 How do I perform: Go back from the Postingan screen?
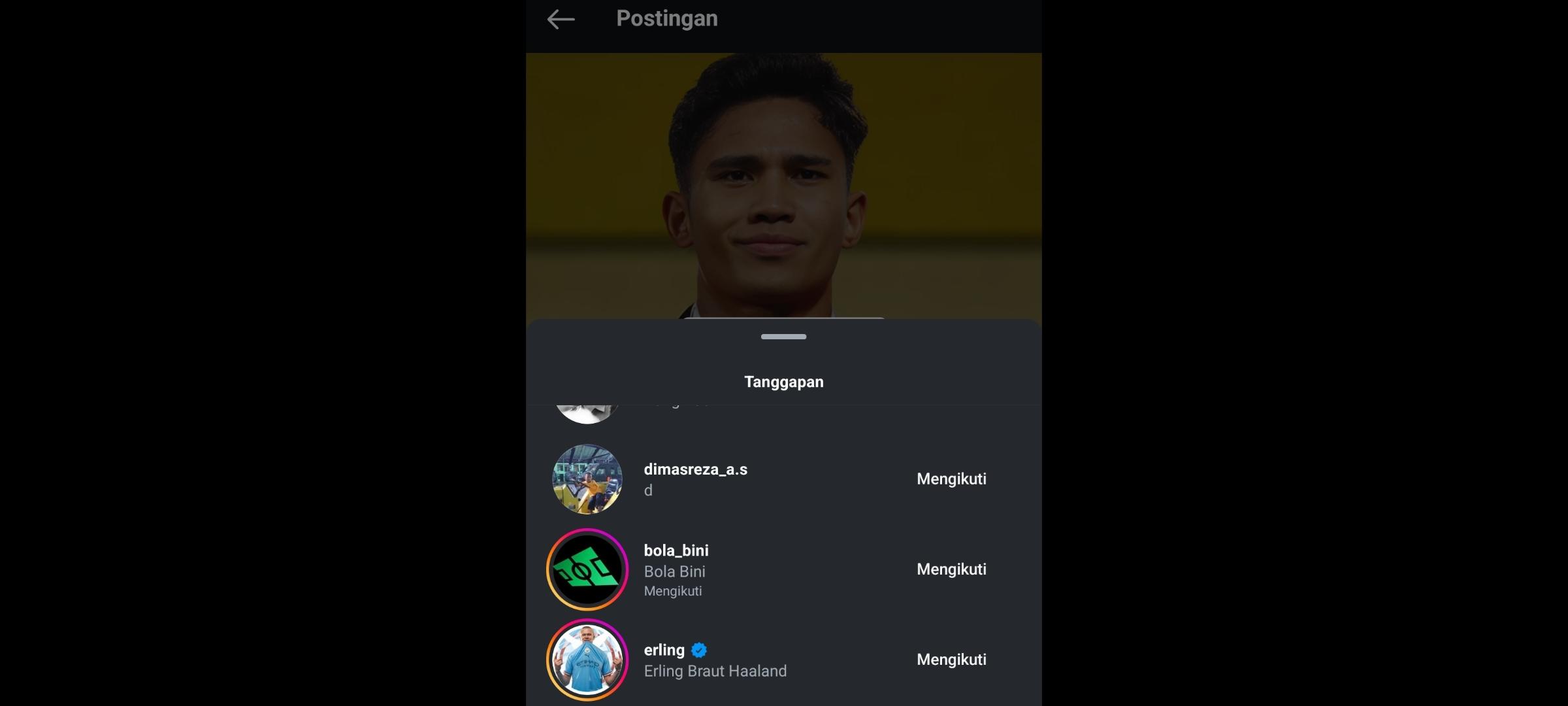(561, 20)
